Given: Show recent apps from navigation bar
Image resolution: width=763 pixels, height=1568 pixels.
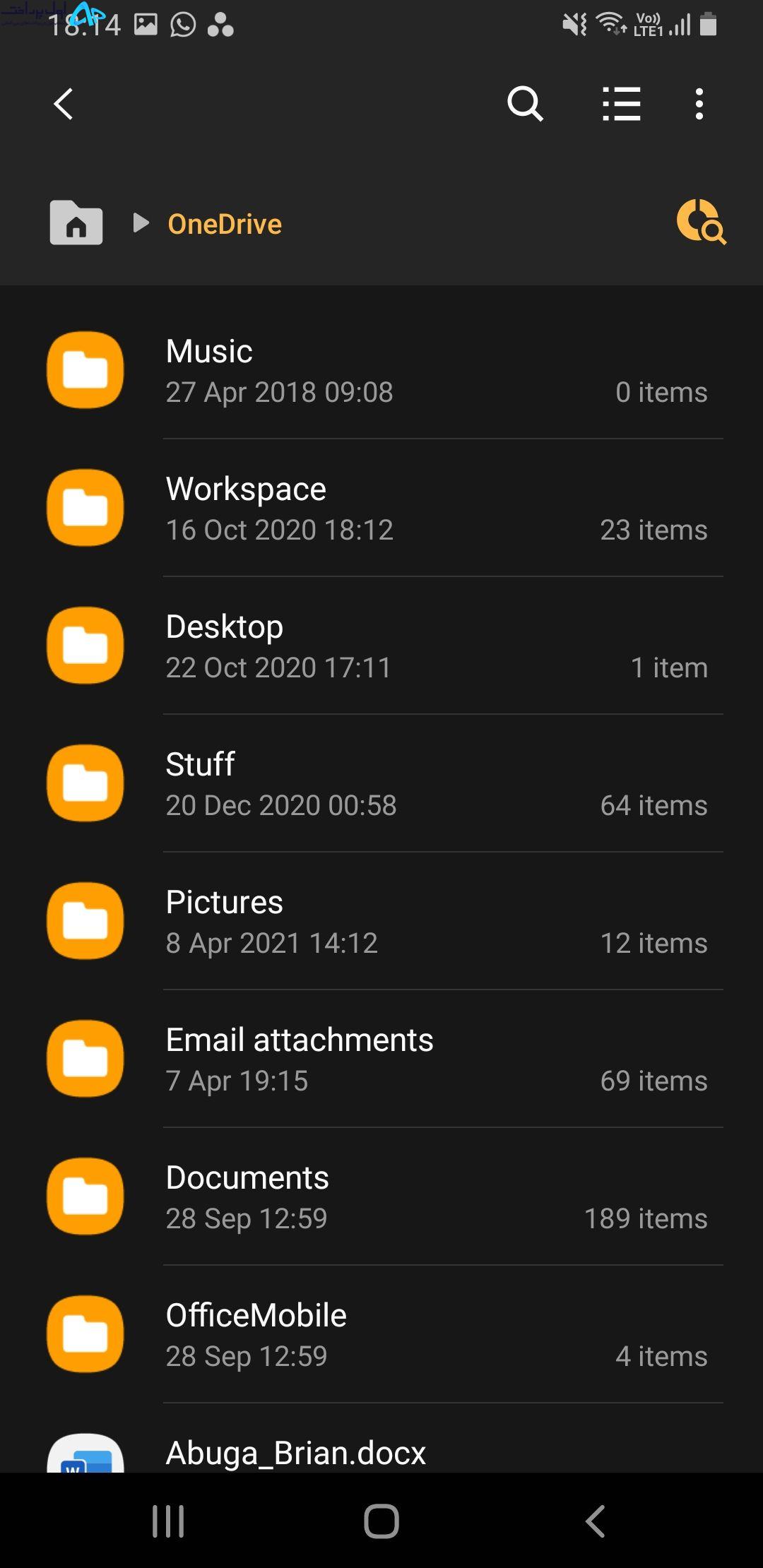Looking at the screenshot, I should [x=168, y=1521].
